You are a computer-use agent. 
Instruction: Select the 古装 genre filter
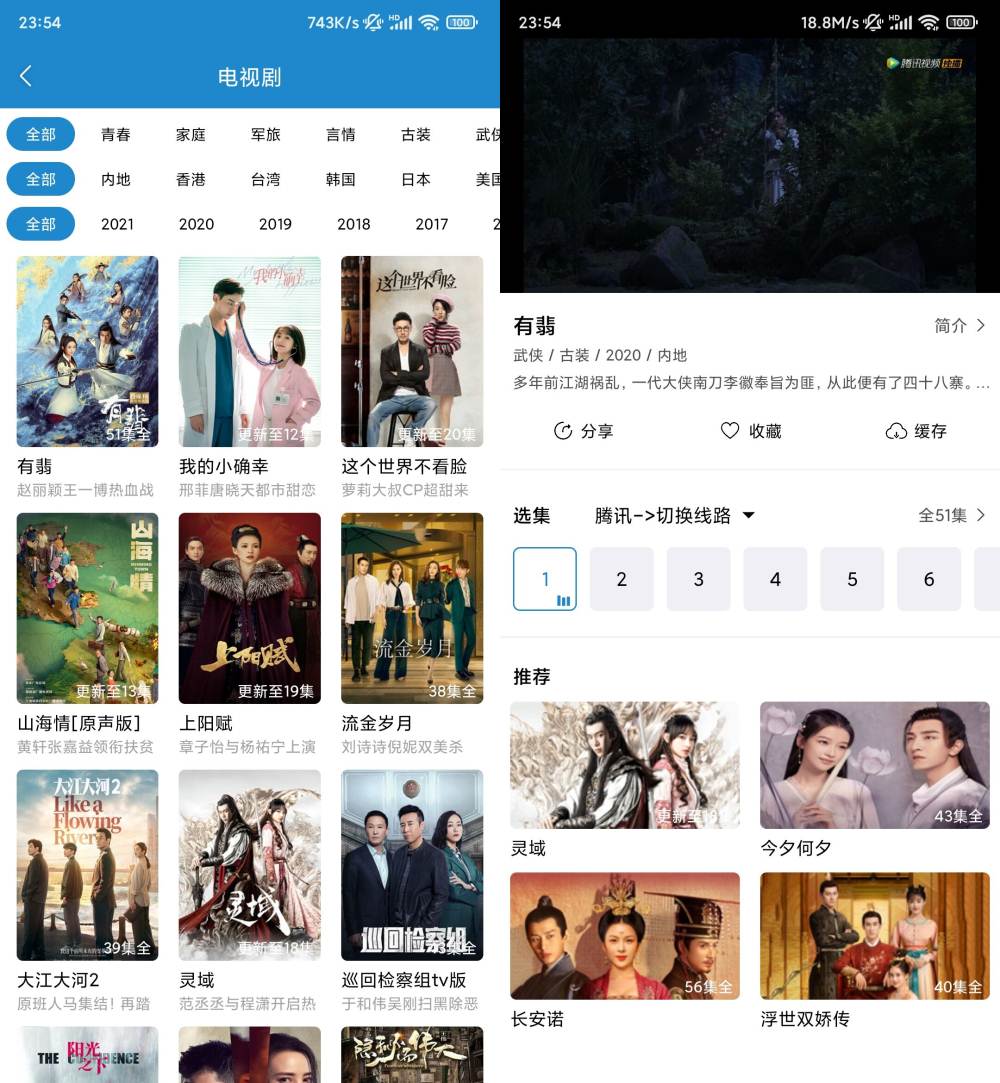[415, 134]
